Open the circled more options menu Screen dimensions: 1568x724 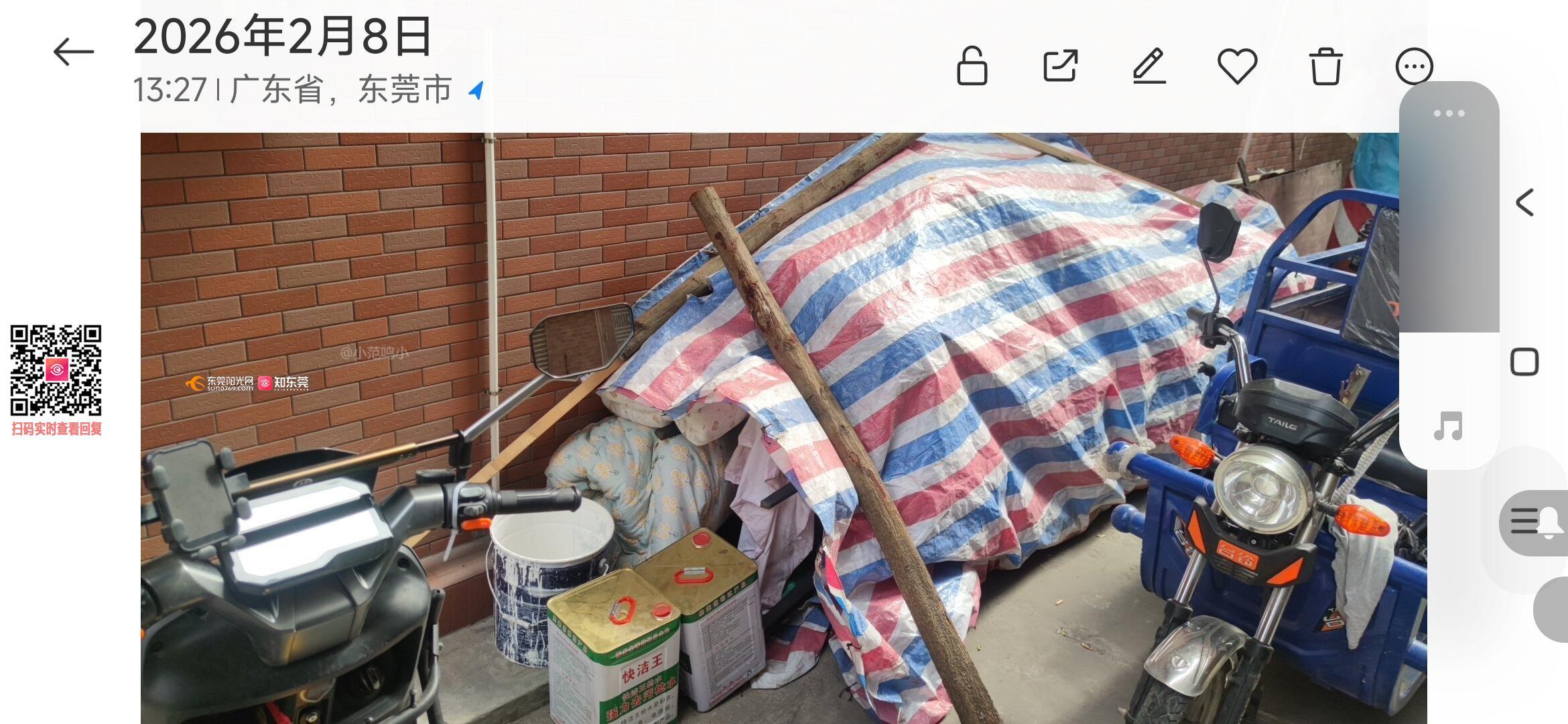1414,66
